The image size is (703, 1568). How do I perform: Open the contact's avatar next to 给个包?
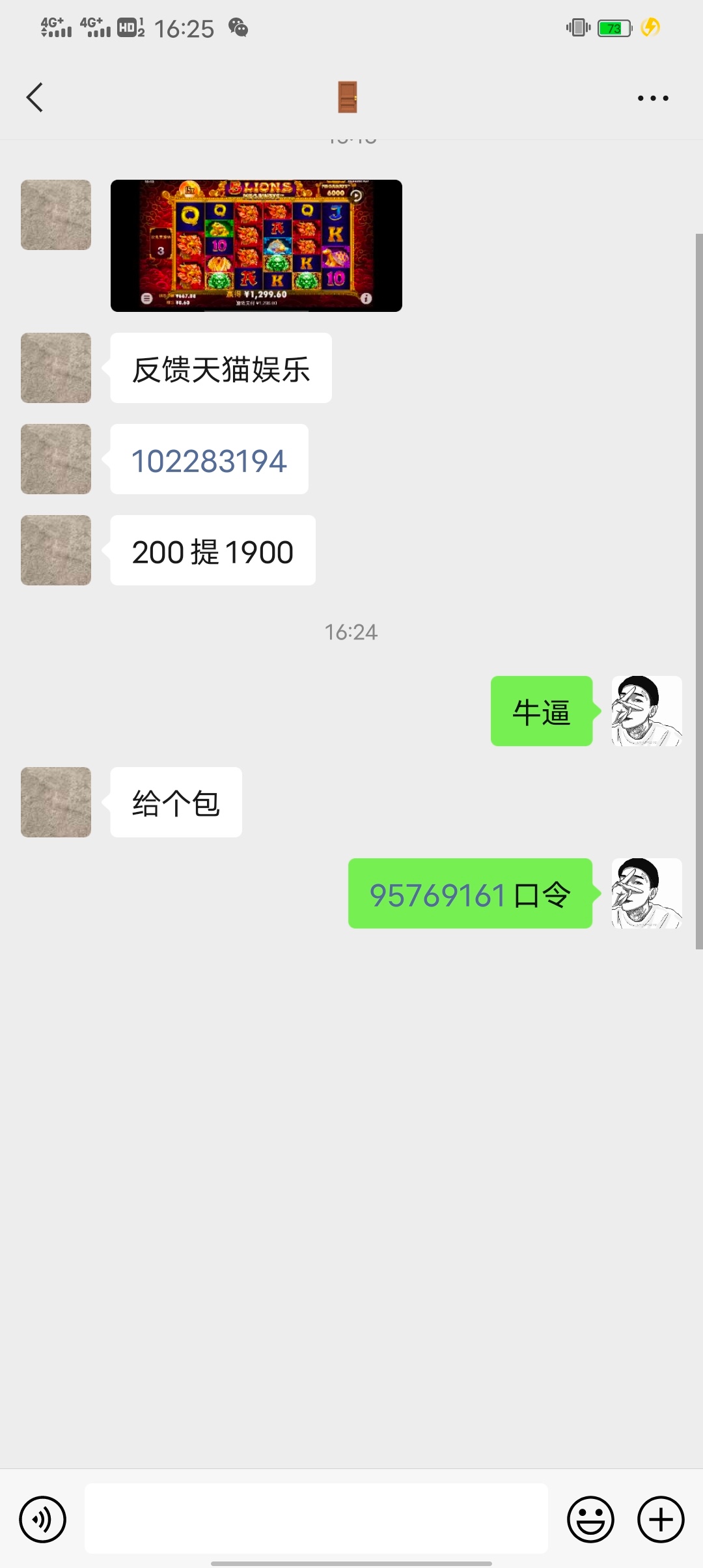click(x=56, y=802)
